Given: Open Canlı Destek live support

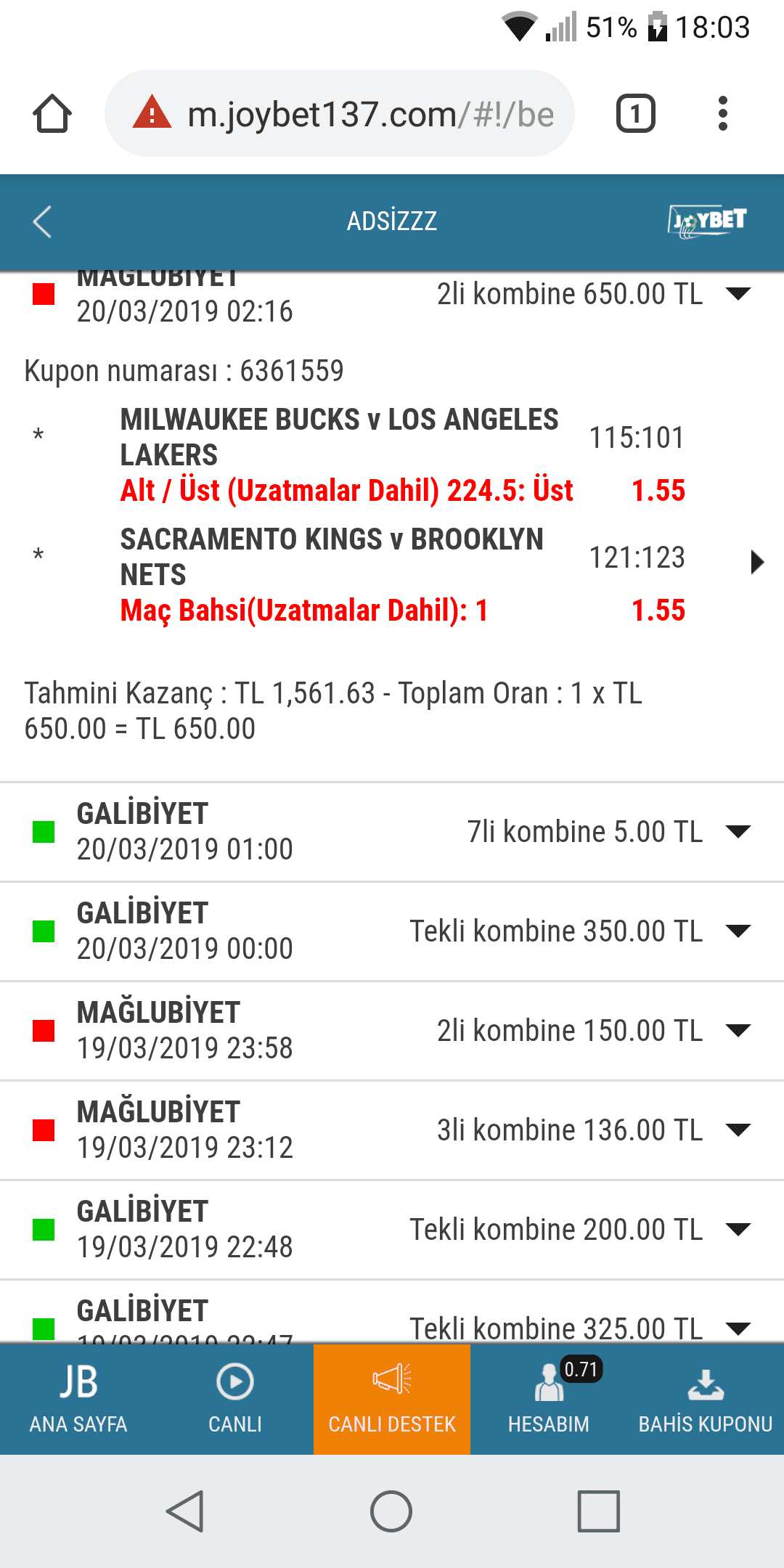Looking at the screenshot, I should pyautogui.click(x=392, y=1399).
